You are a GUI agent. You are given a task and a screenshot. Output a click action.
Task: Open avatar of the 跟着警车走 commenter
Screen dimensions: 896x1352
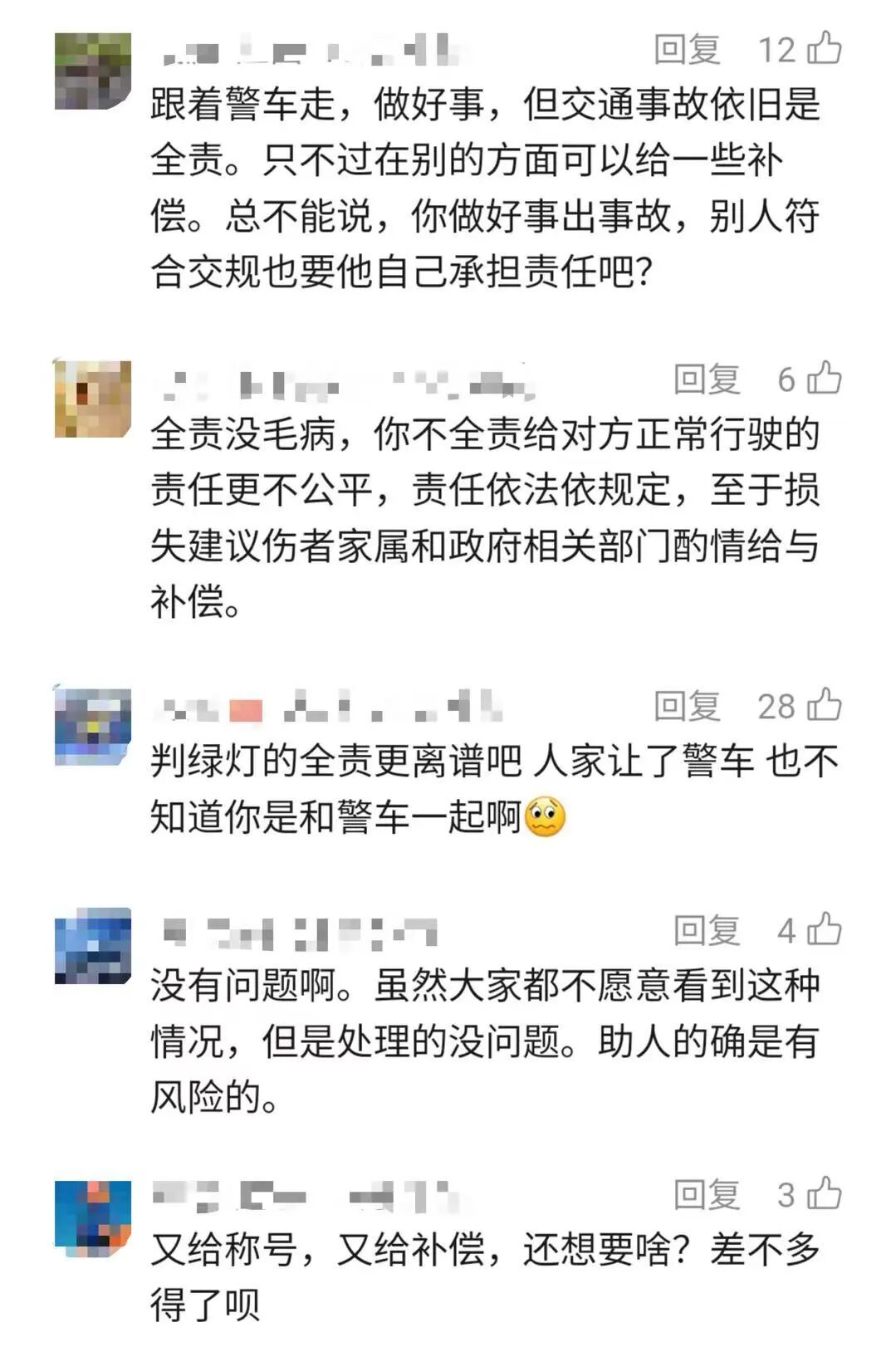(93, 71)
